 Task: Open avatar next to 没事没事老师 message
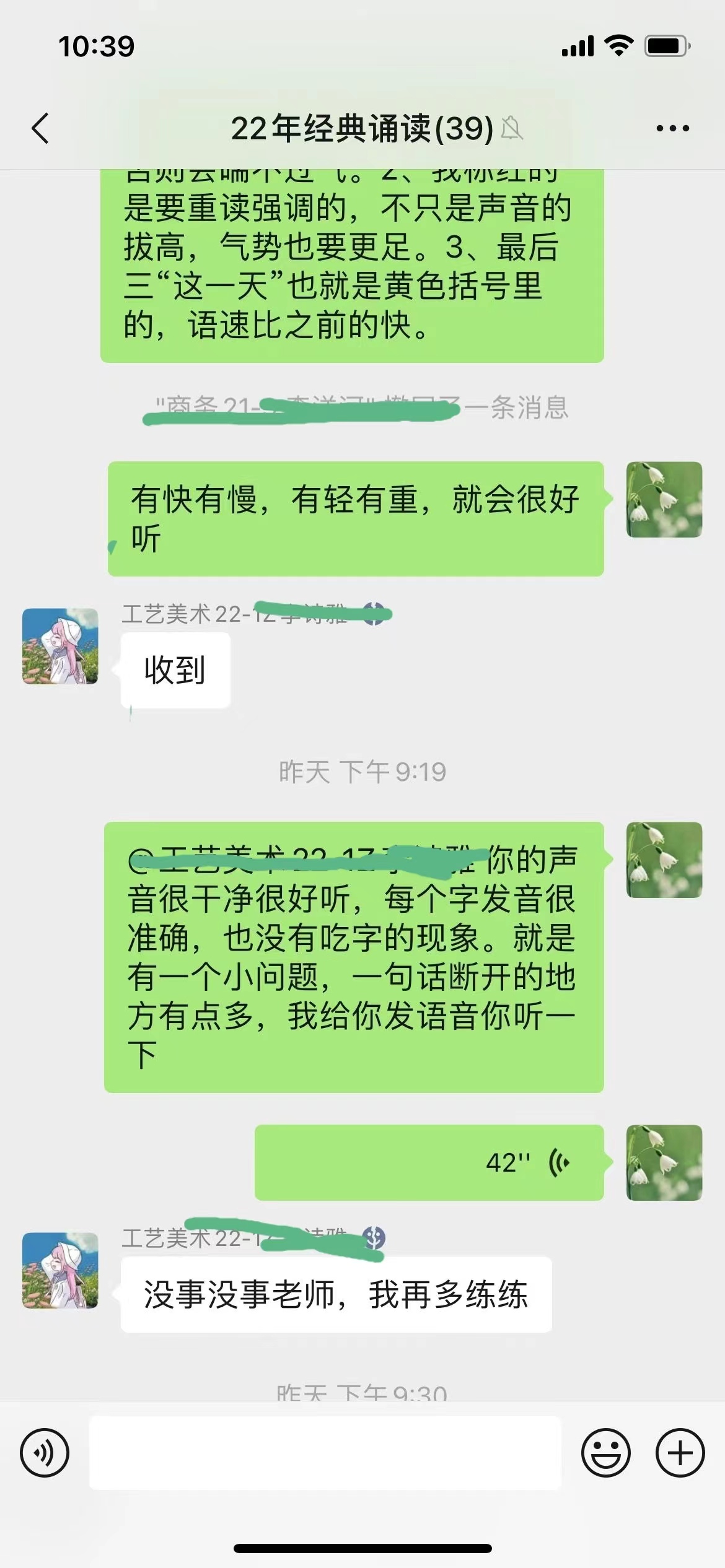coord(60,1270)
